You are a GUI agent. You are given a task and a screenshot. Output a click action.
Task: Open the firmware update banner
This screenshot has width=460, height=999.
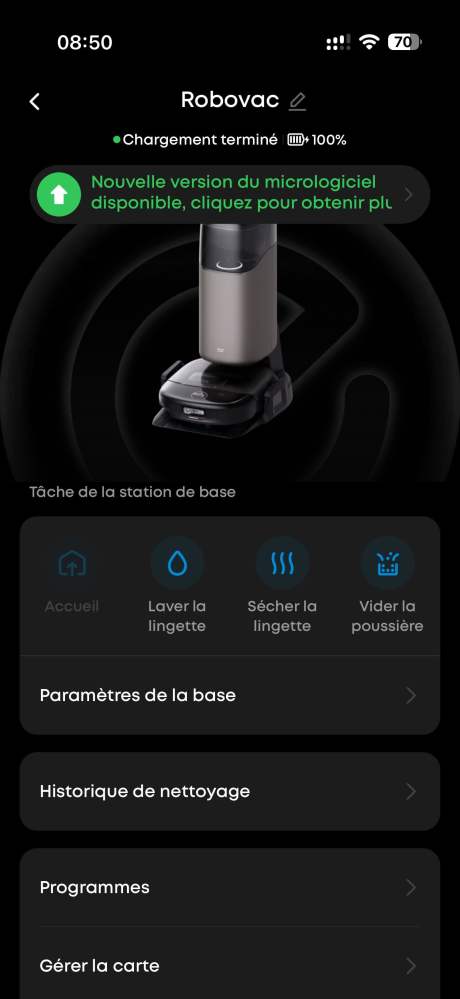(x=230, y=194)
